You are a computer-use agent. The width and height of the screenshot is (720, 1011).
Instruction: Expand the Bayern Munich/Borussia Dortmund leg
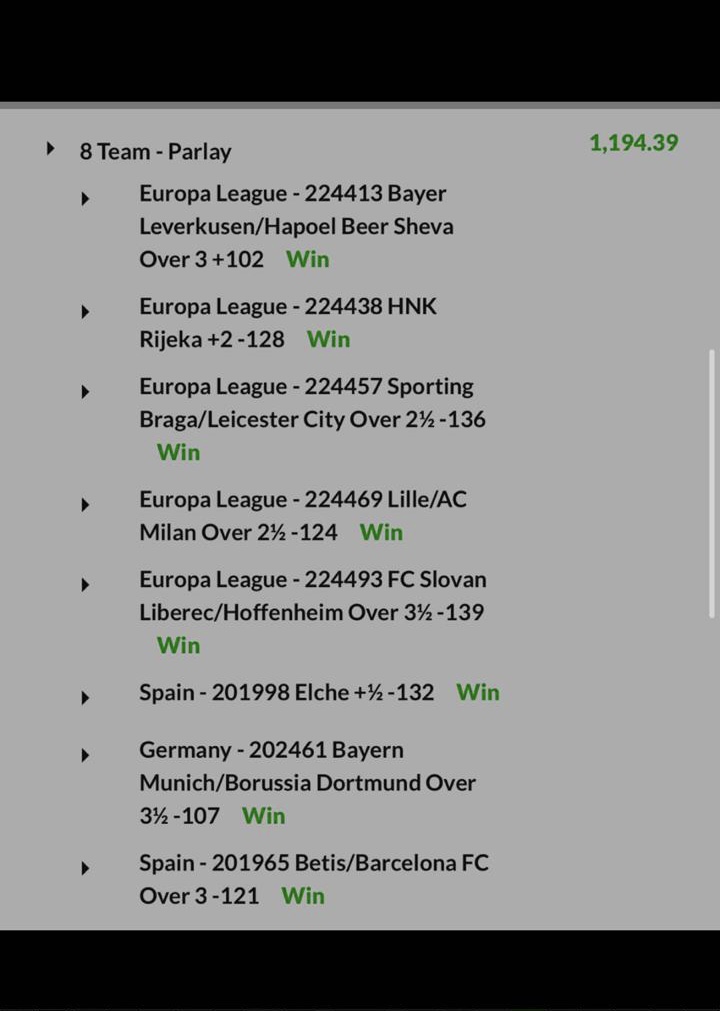click(x=86, y=755)
